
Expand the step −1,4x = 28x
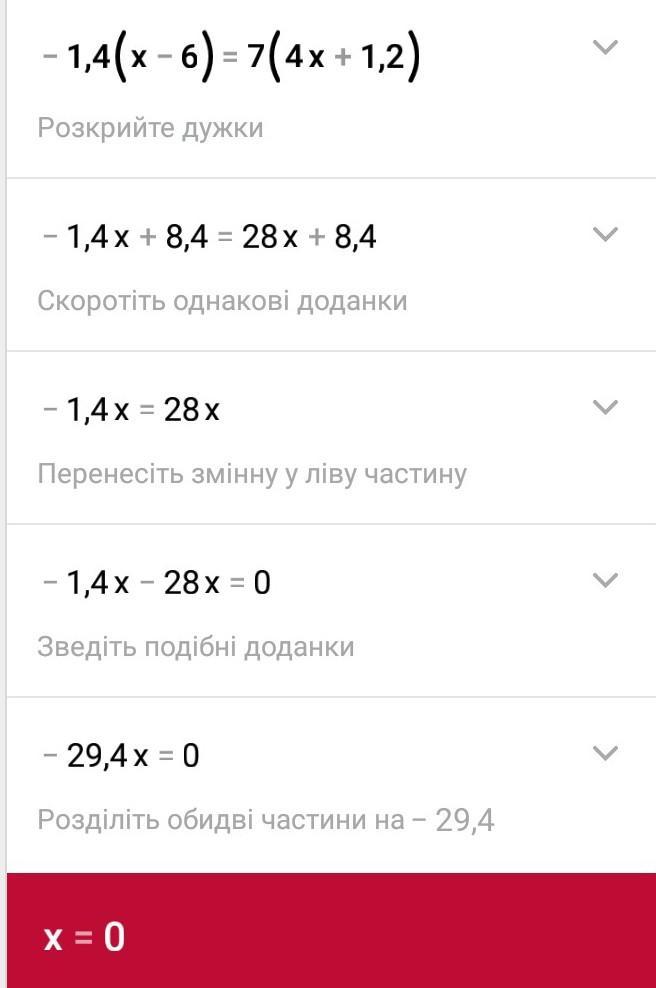(x=606, y=407)
